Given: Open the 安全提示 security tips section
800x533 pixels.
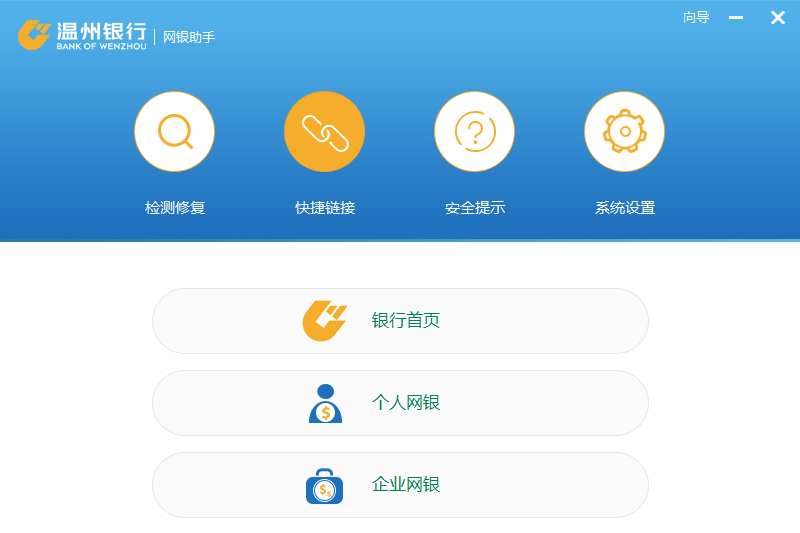Looking at the screenshot, I should (474, 132).
